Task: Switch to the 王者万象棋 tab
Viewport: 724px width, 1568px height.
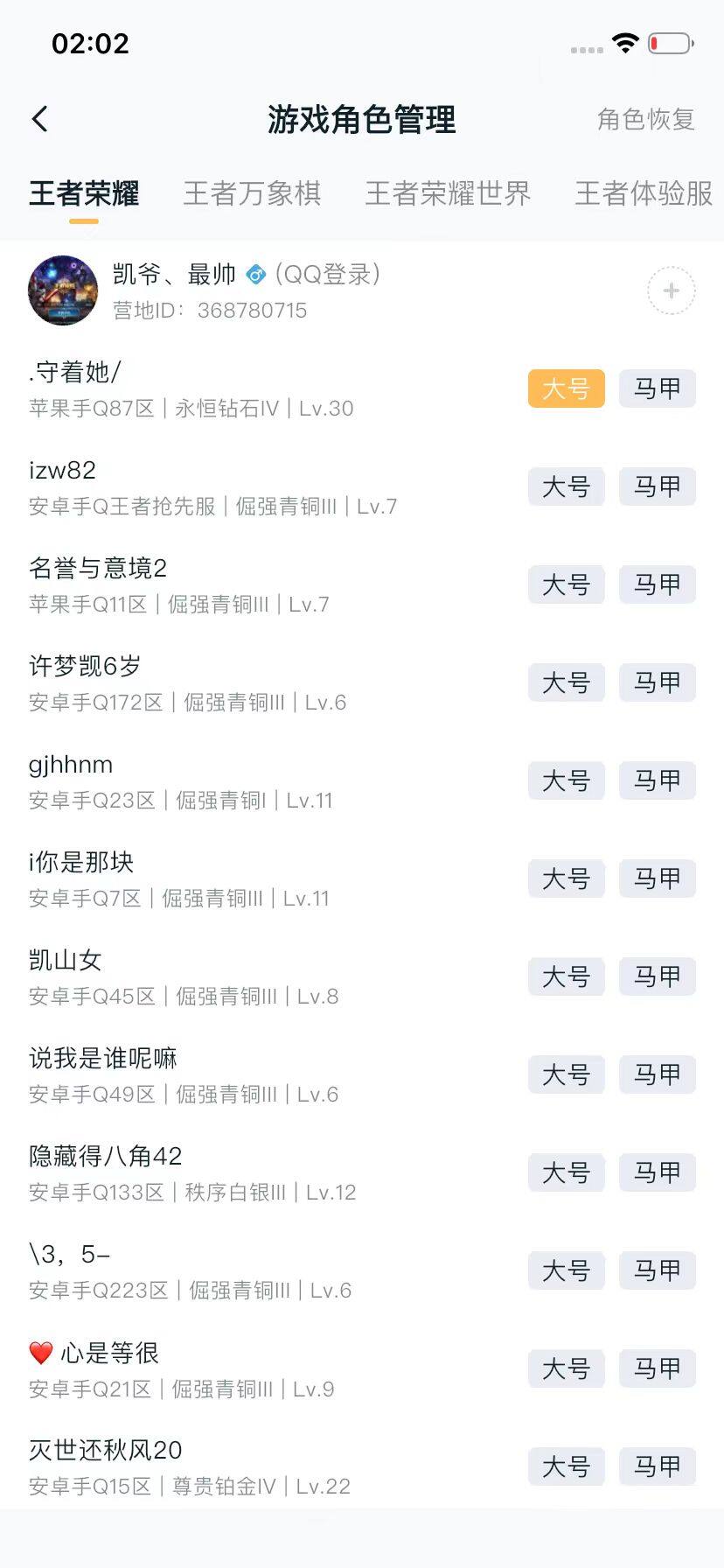Action: coord(253,193)
